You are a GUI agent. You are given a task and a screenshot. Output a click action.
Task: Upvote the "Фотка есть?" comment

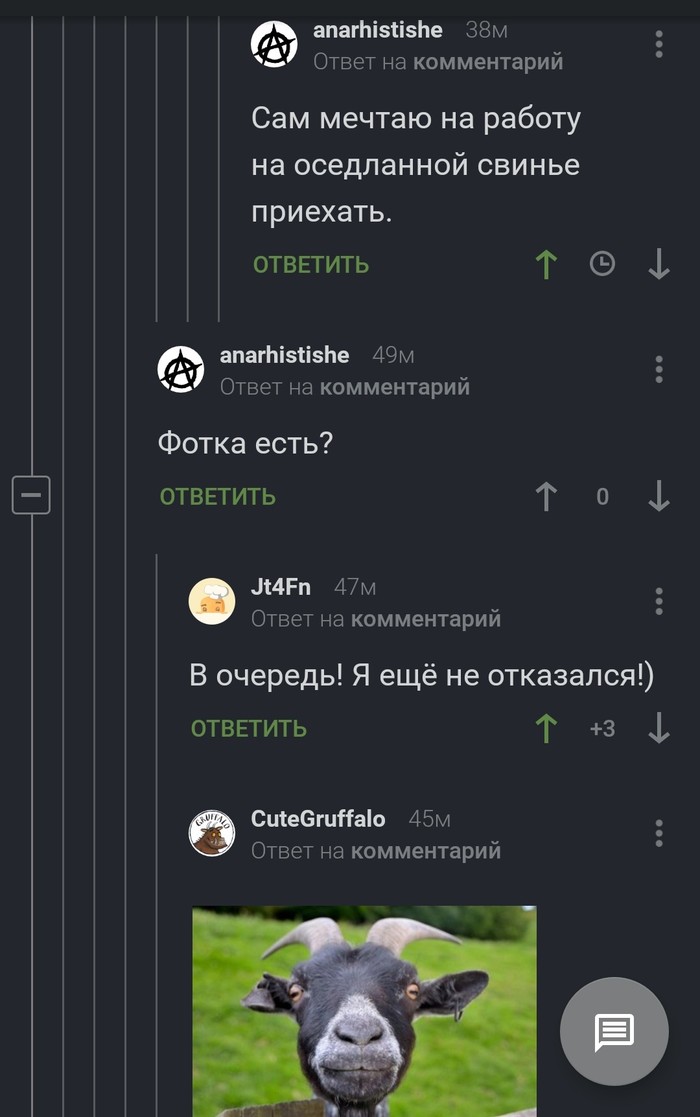[546, 497]
